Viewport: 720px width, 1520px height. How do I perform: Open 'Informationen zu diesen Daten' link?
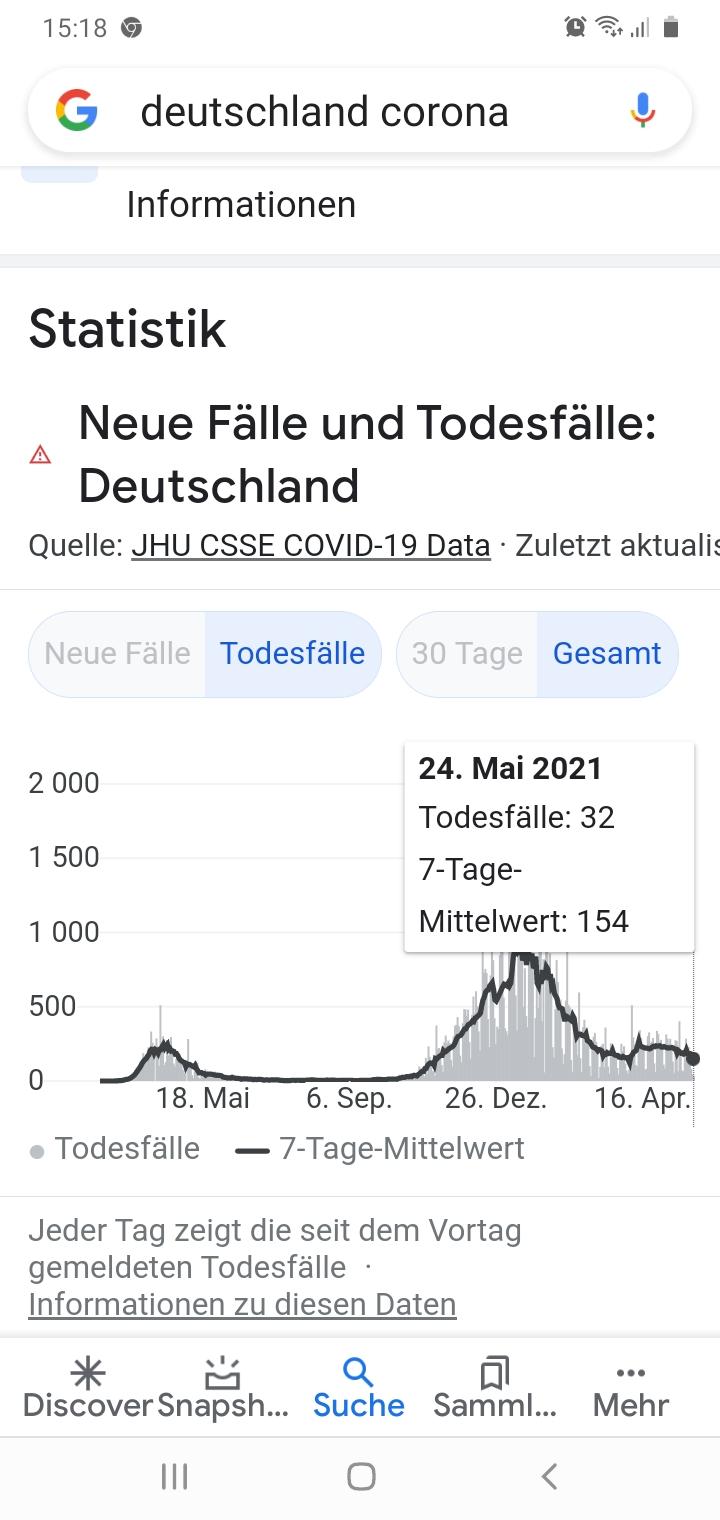242,1304
